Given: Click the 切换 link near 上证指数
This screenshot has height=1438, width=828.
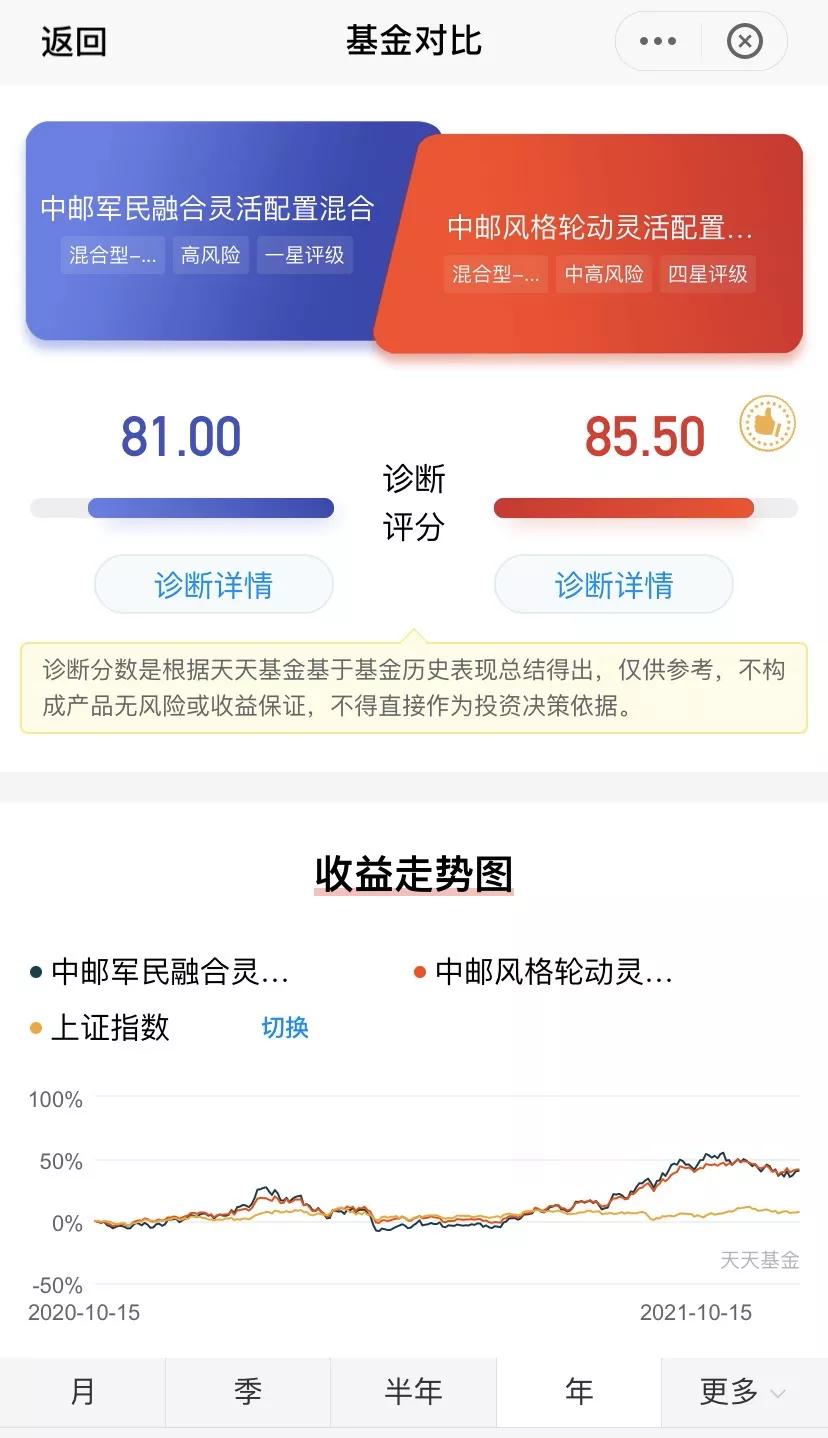Looking at the screenshot, I should coord(284,1028).
